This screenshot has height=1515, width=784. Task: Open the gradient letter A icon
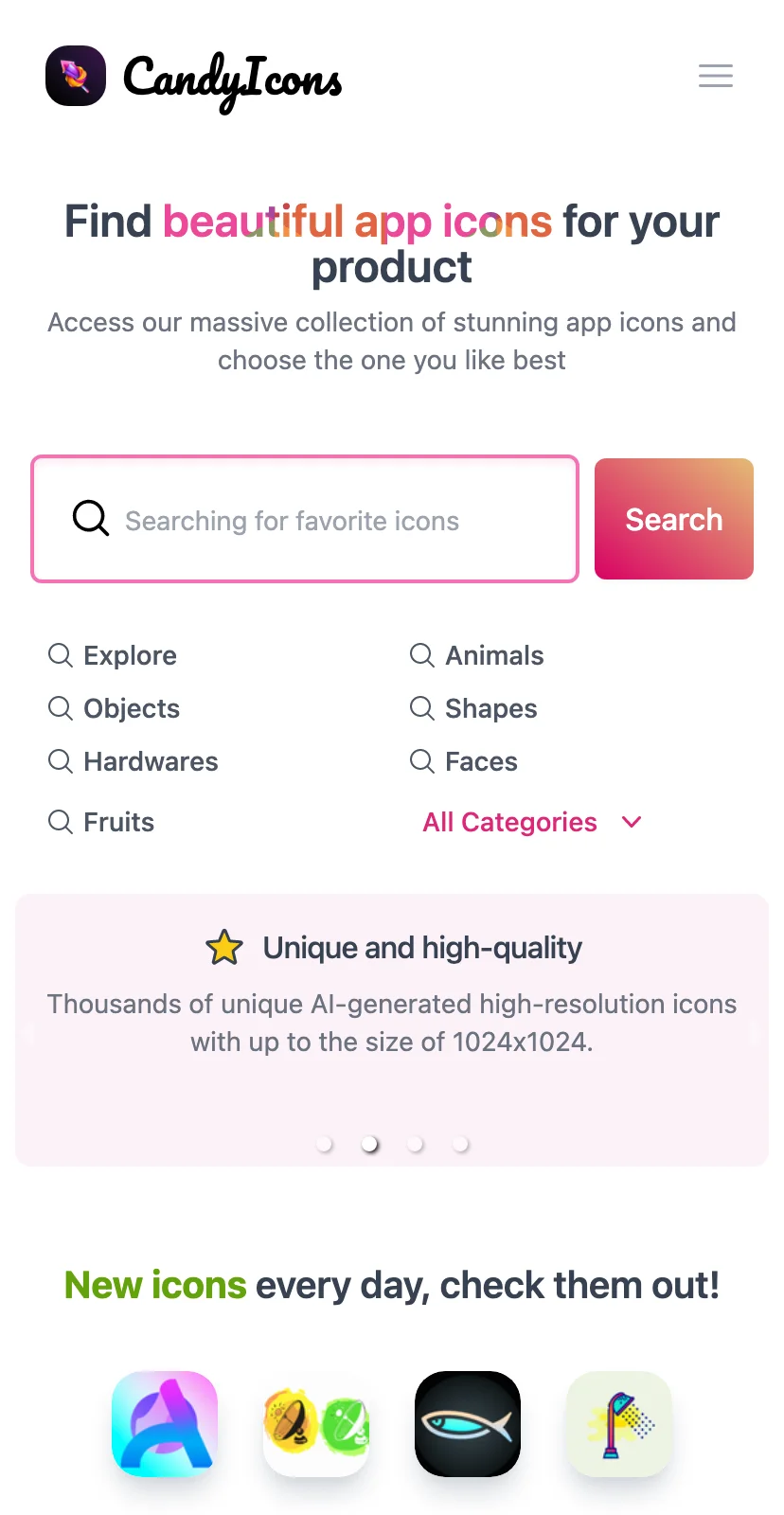point(165,1423)
